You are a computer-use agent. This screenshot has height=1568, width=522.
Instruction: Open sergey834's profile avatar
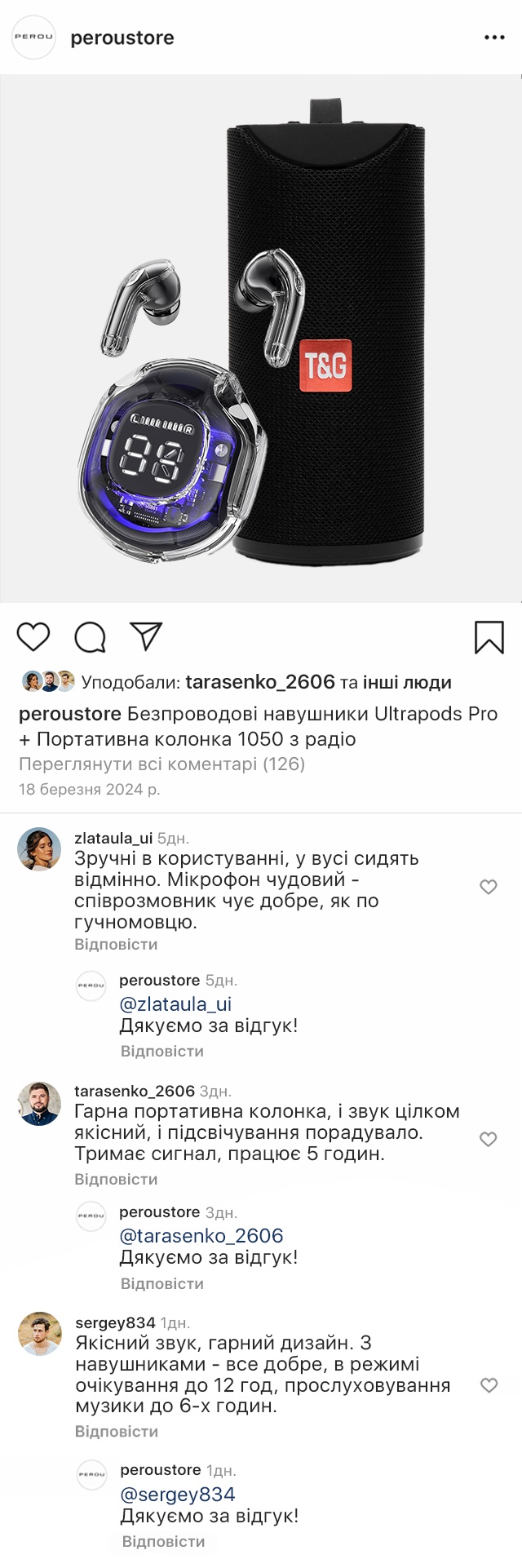pos(39,1334)
